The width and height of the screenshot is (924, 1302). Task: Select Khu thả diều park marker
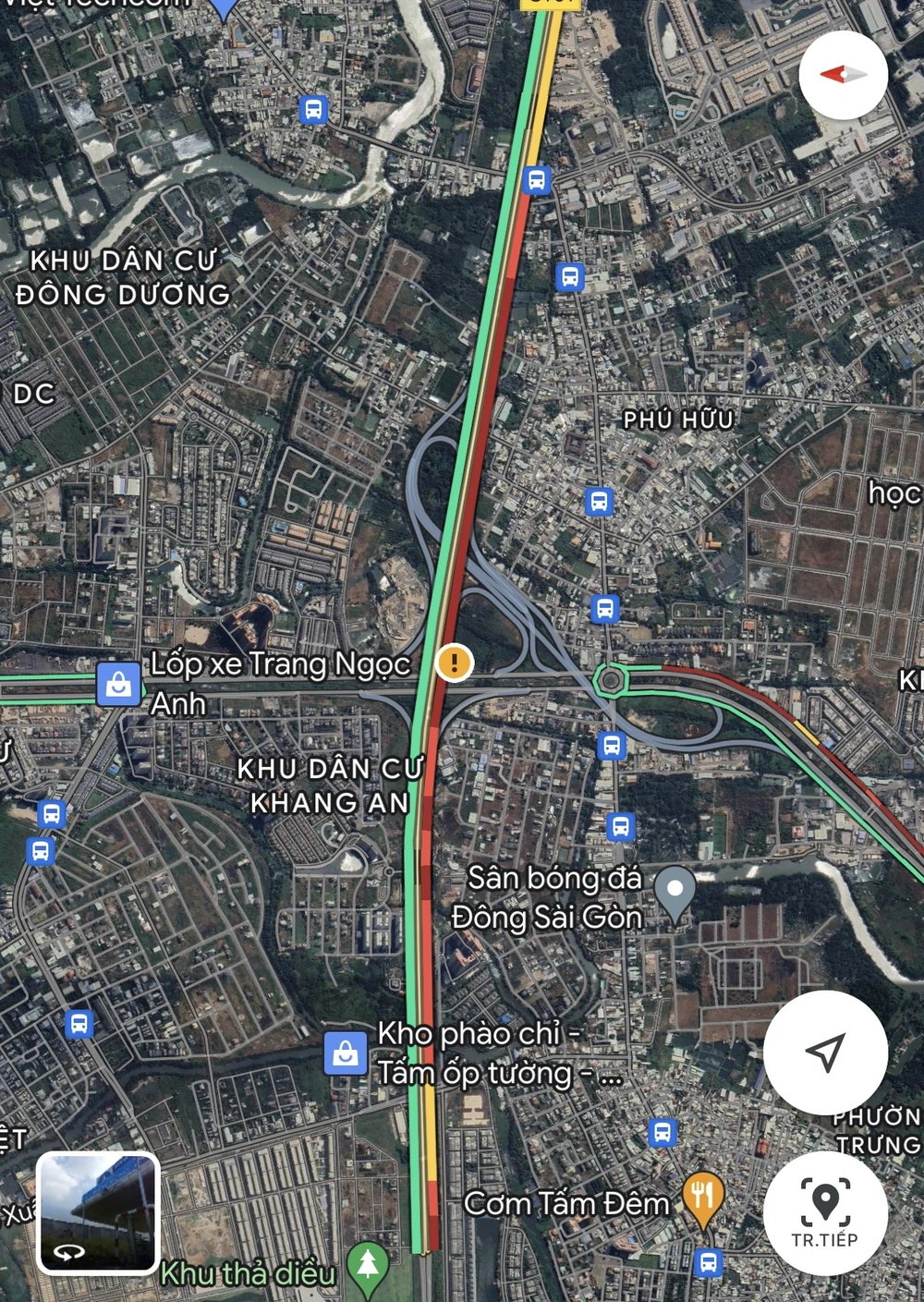[x=367, y=1262]
